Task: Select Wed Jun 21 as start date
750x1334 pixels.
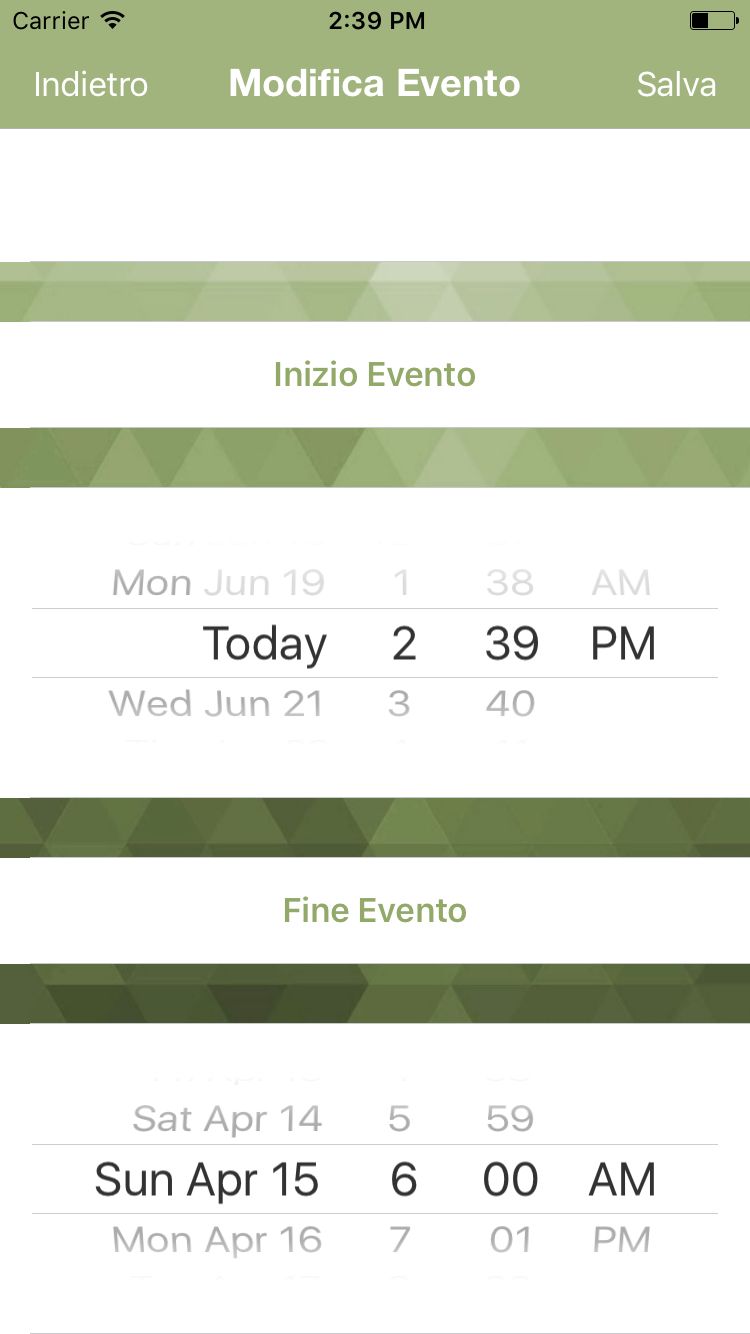Action: pos(216,704)
